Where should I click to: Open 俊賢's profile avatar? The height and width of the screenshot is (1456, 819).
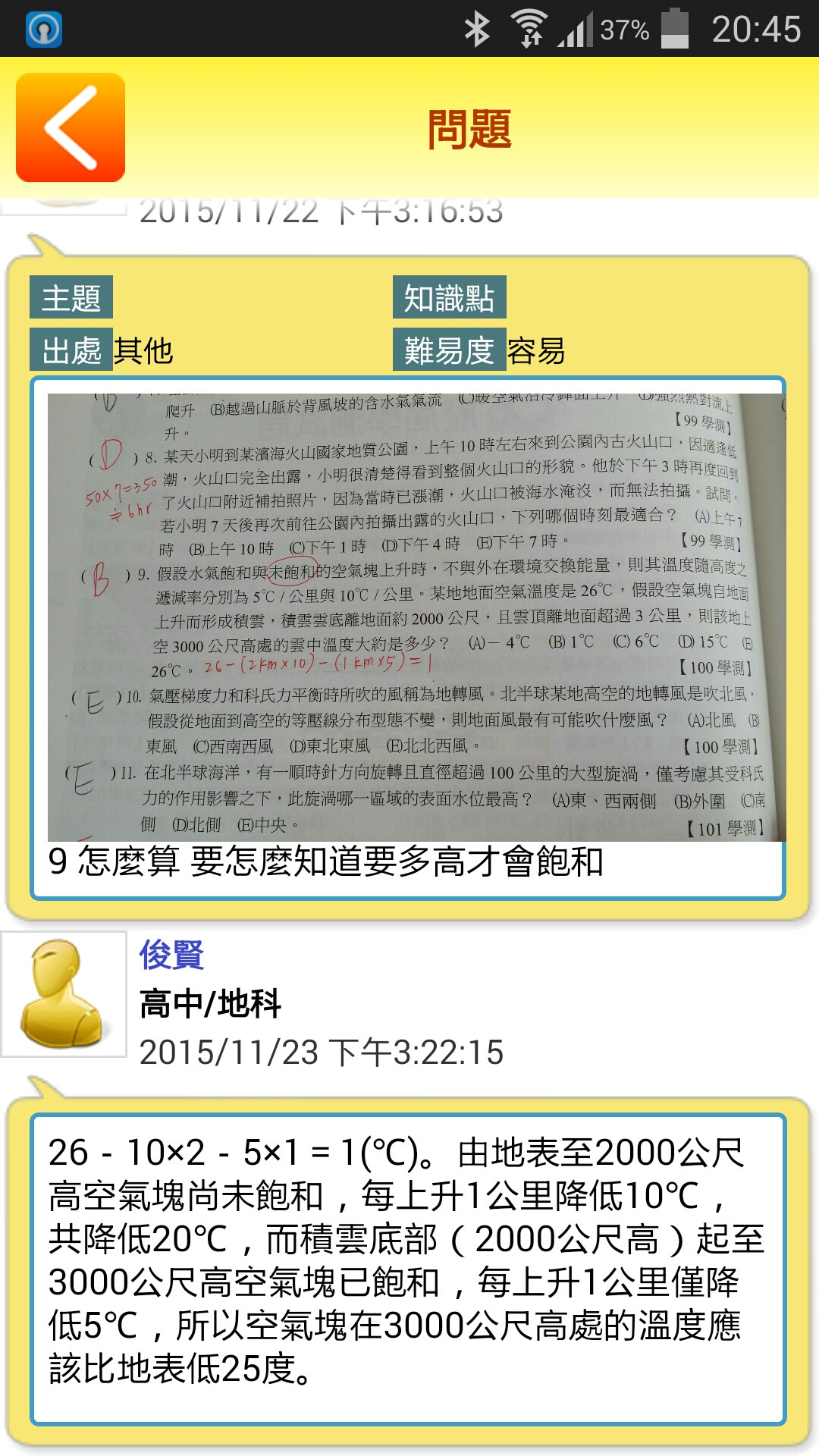point(64,993)
